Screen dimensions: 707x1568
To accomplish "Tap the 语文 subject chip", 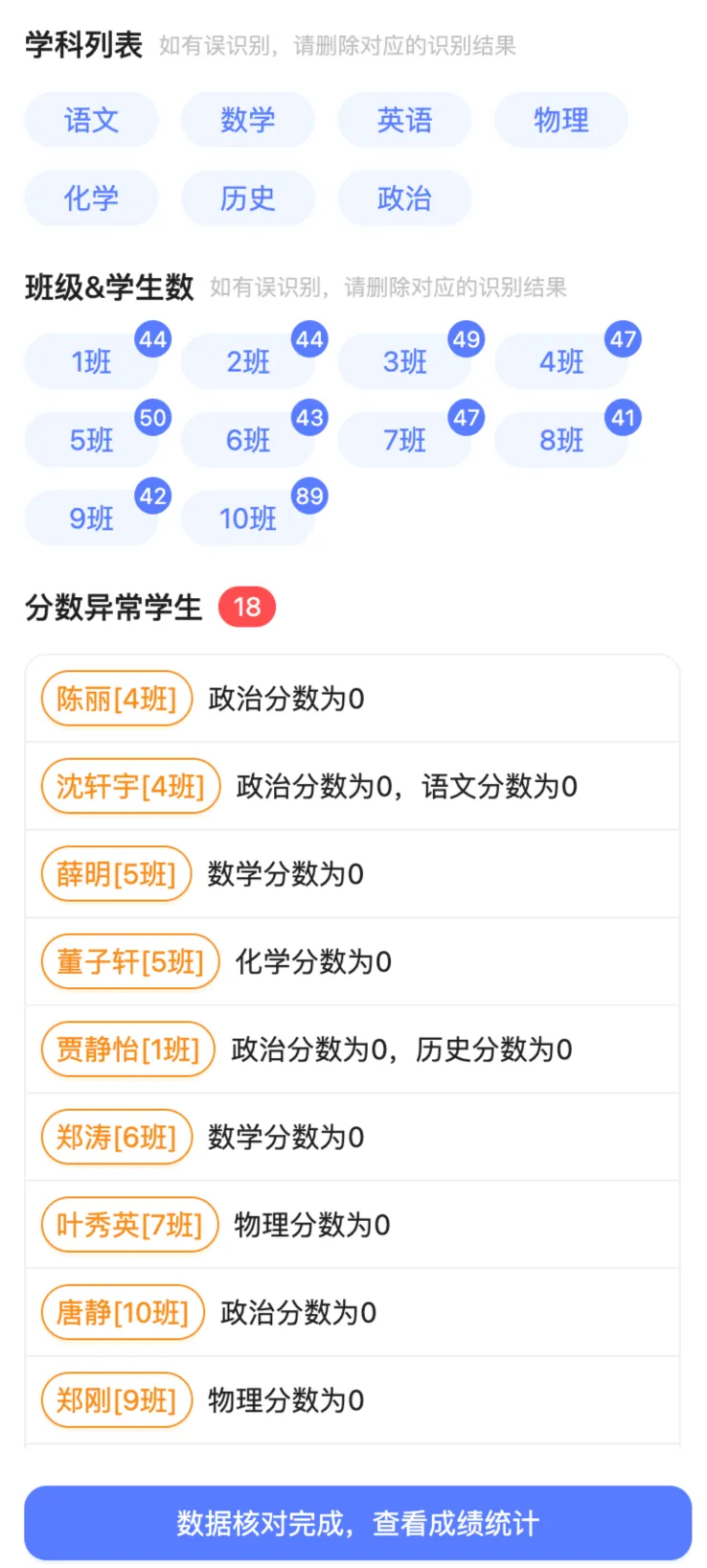I will (91, 121).
